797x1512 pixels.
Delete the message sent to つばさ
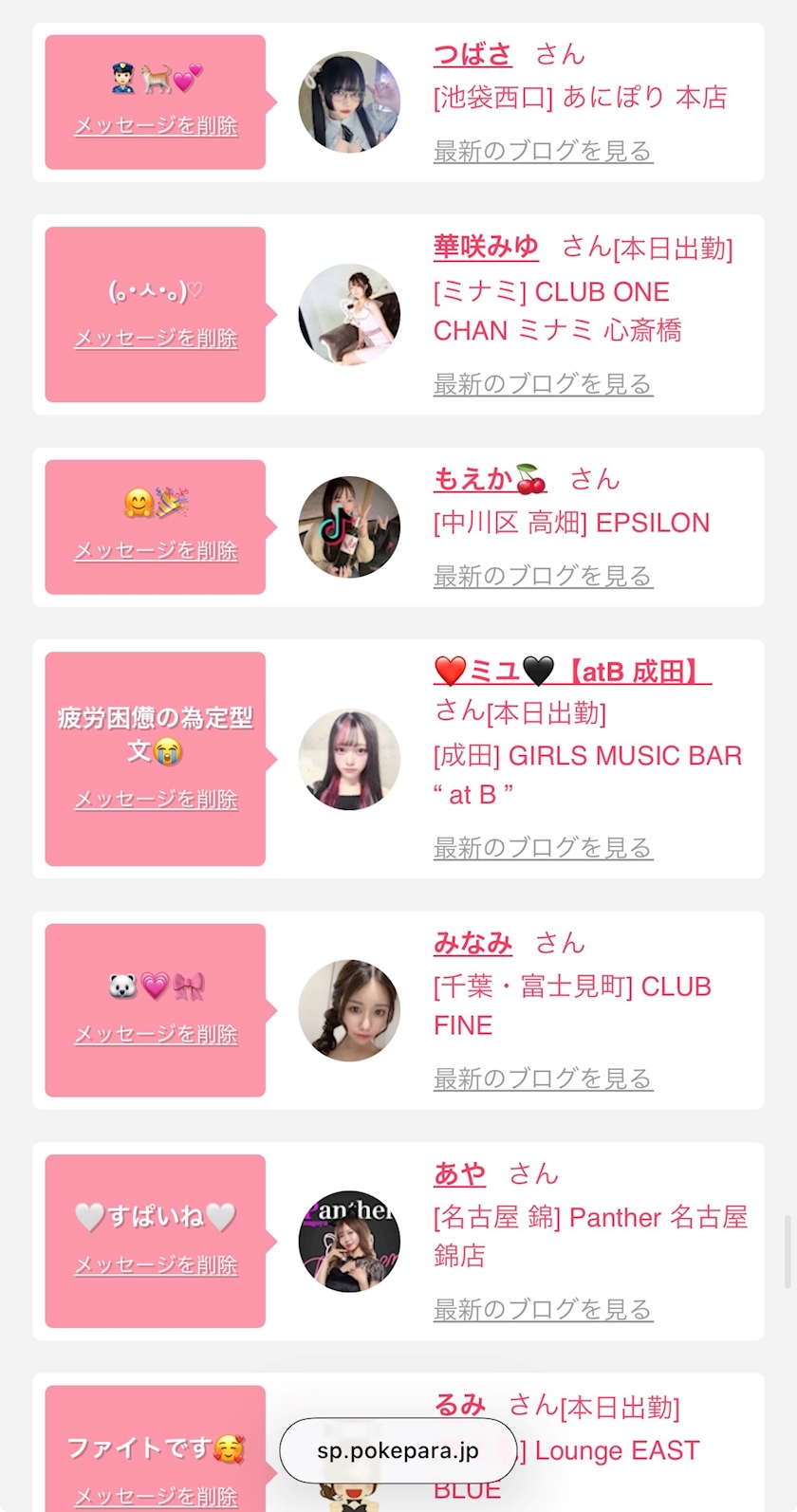pyautogui.click(x=156, y=126)
